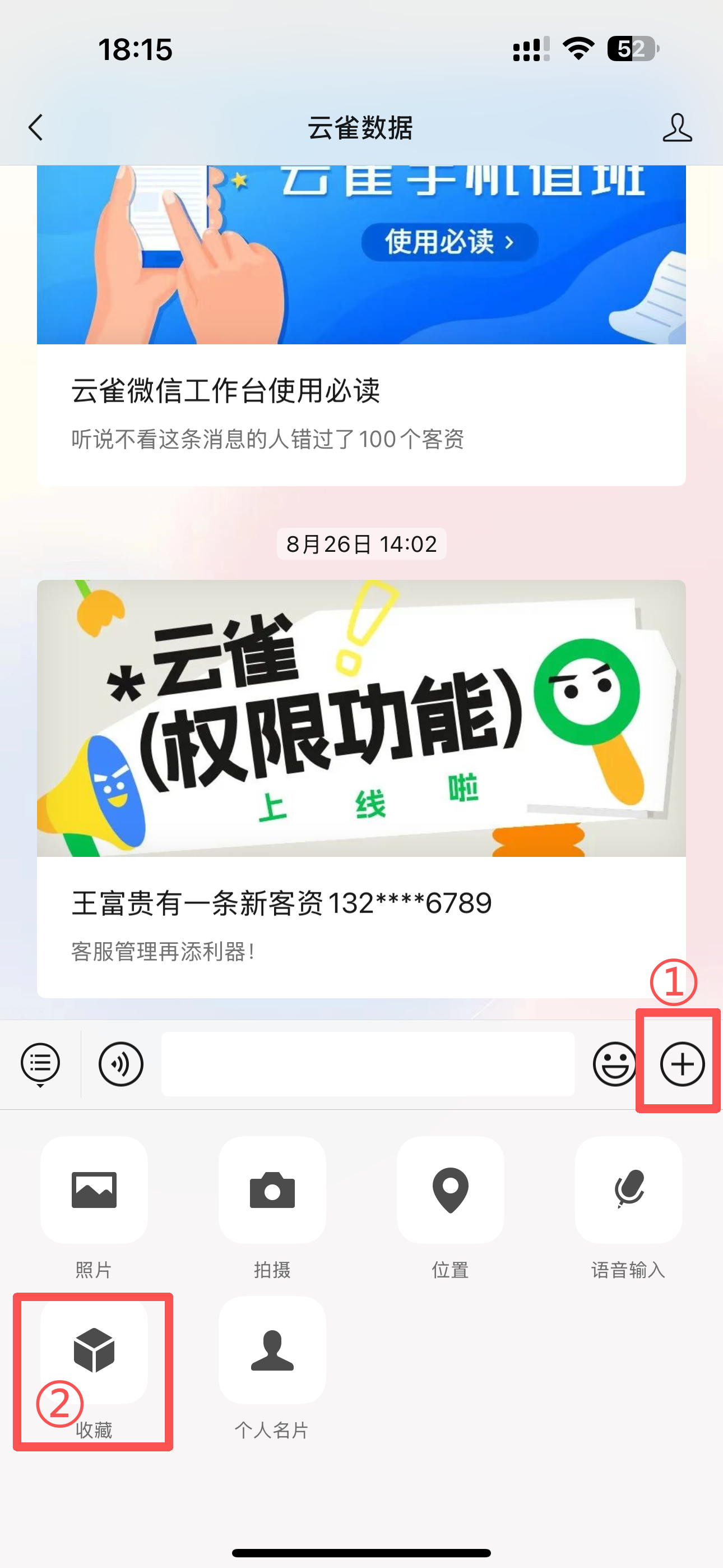Open the account profile via person icon
This screenshot has height=1568, width=723.
coord(680,128)
